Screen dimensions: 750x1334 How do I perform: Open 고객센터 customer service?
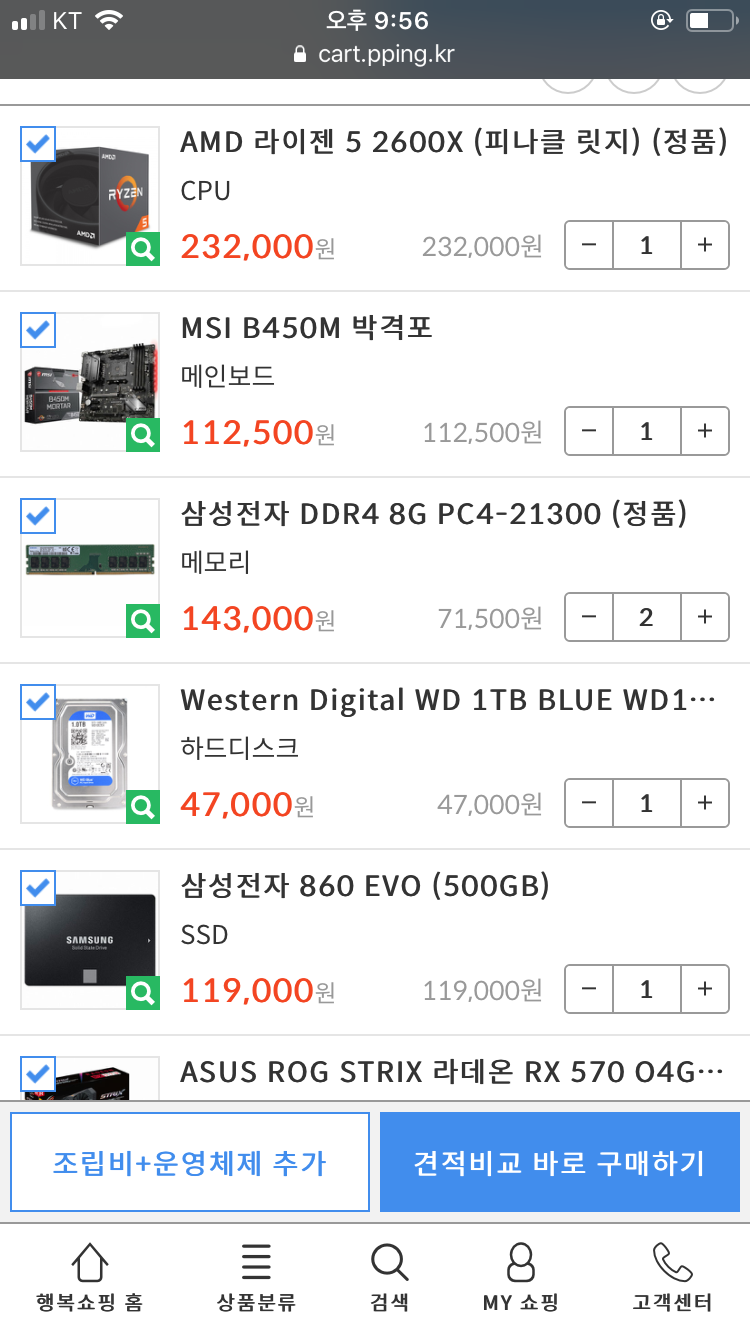coord(672,1277)
